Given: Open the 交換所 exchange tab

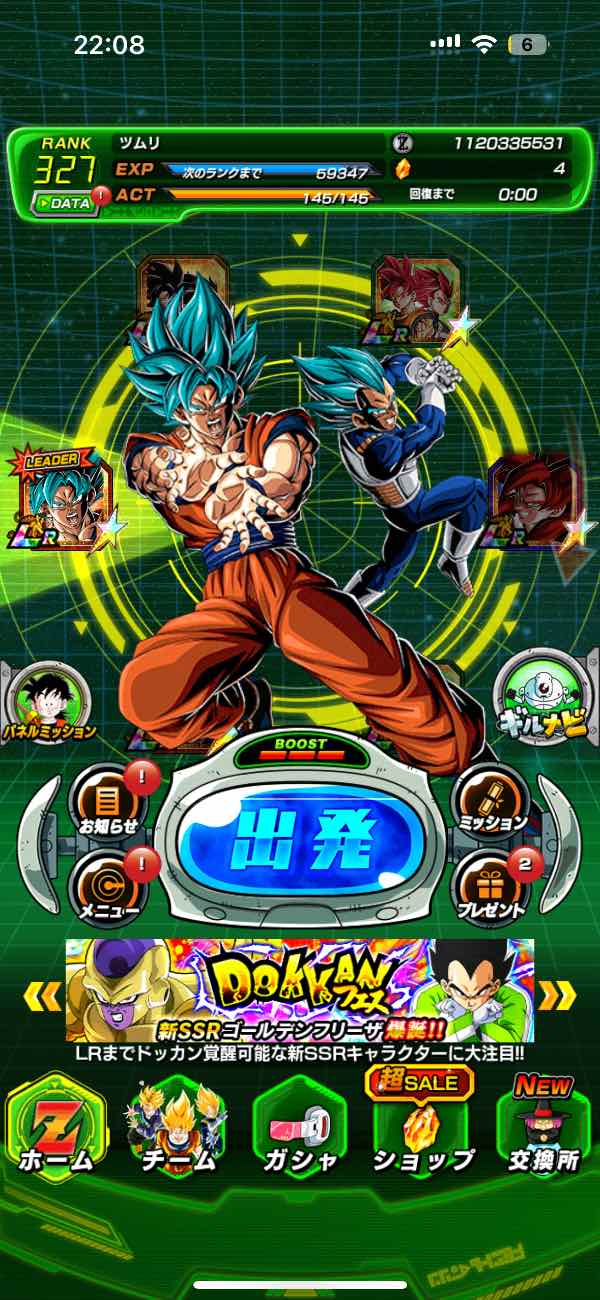Looking at the screenshot, I should point(543,1125).
